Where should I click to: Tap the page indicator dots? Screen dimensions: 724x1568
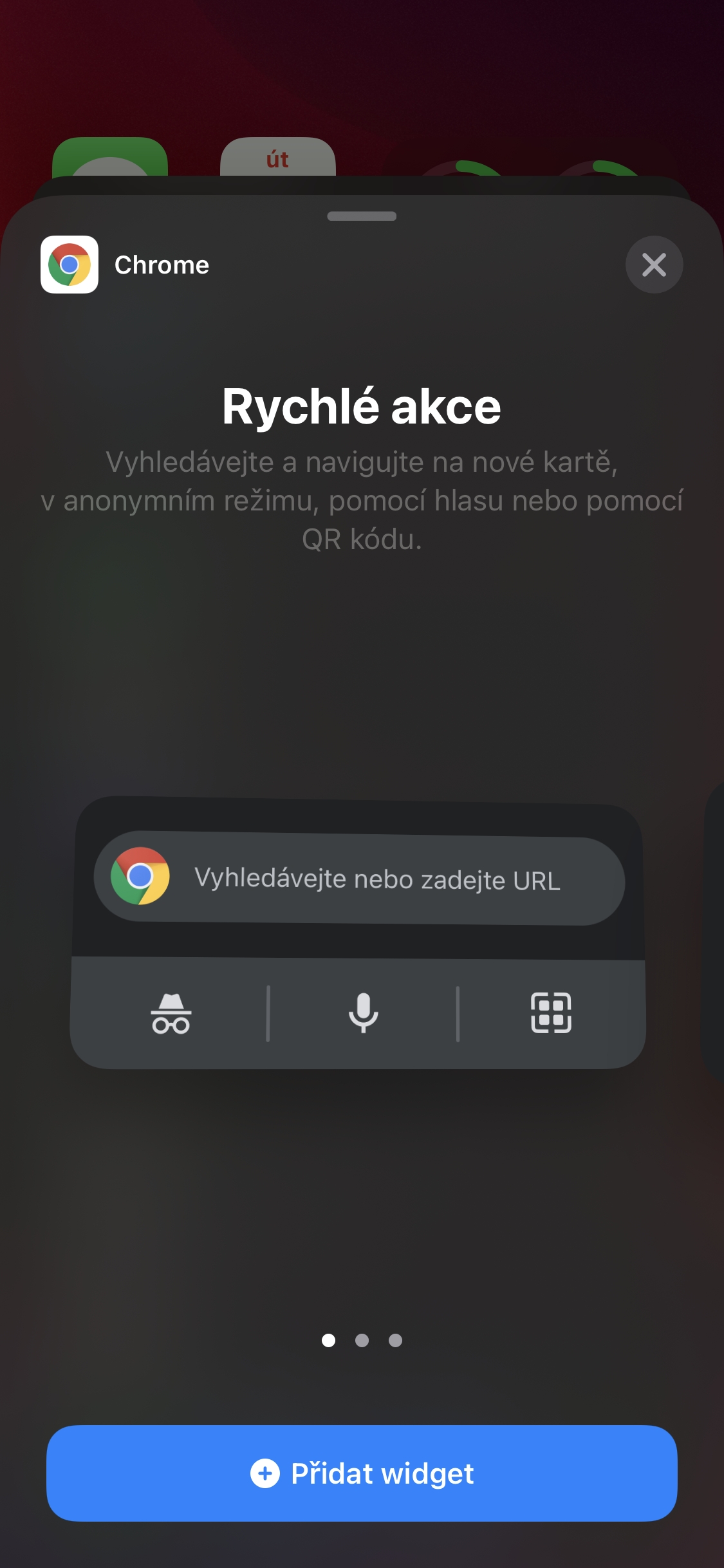pyautogui.click(x=362, y=1340)
